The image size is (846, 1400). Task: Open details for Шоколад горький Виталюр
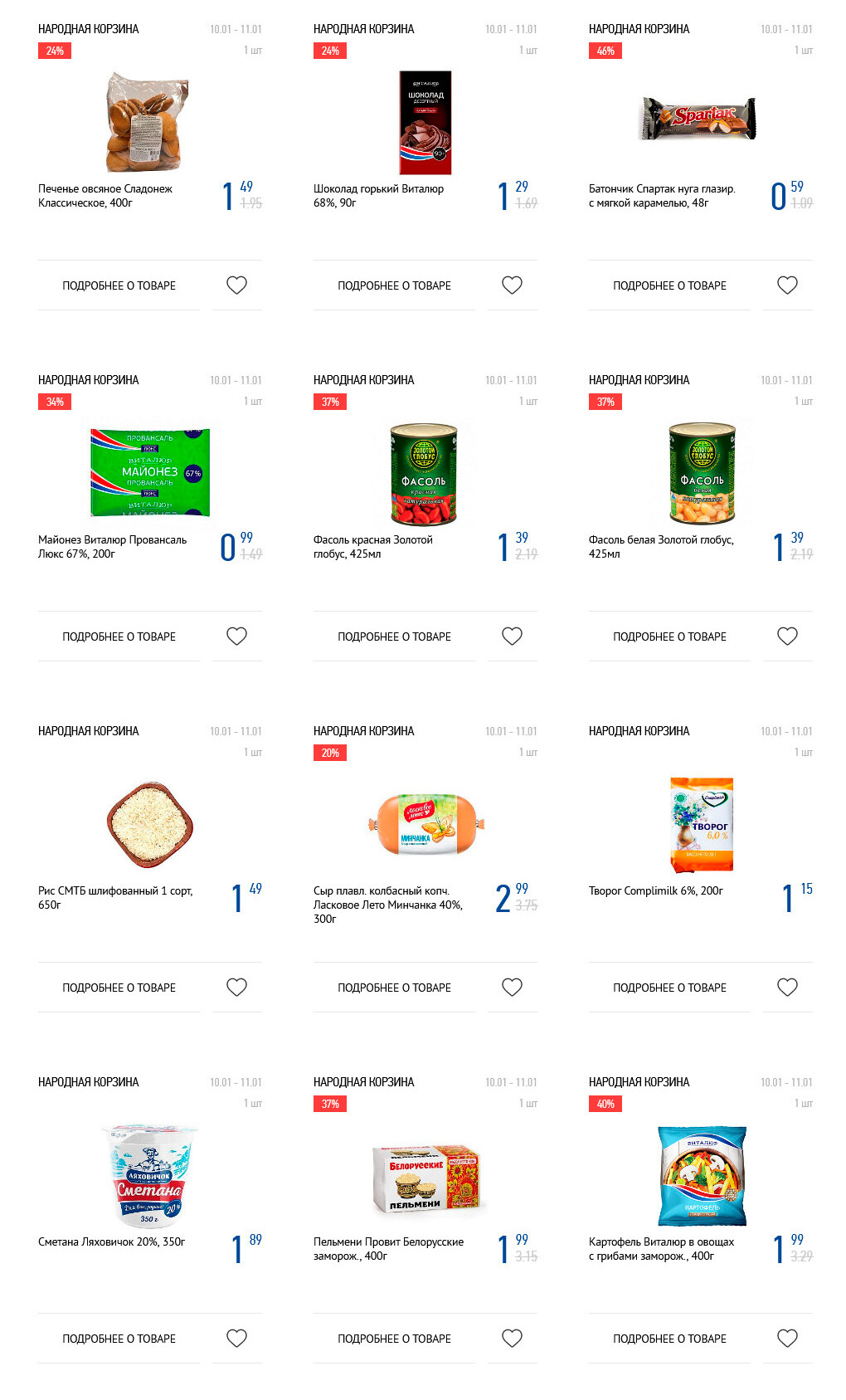coord(394,285)
